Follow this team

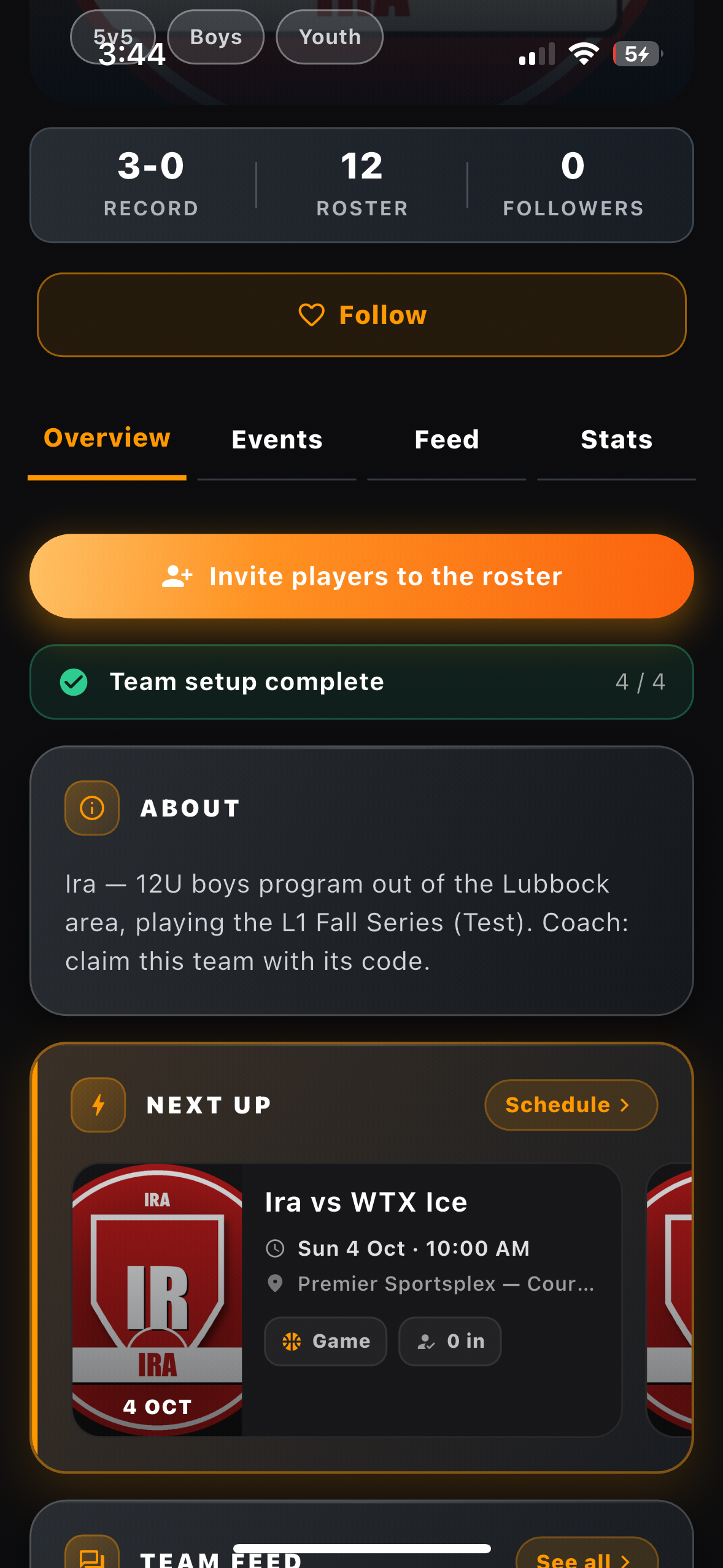[x=361, y=315]
